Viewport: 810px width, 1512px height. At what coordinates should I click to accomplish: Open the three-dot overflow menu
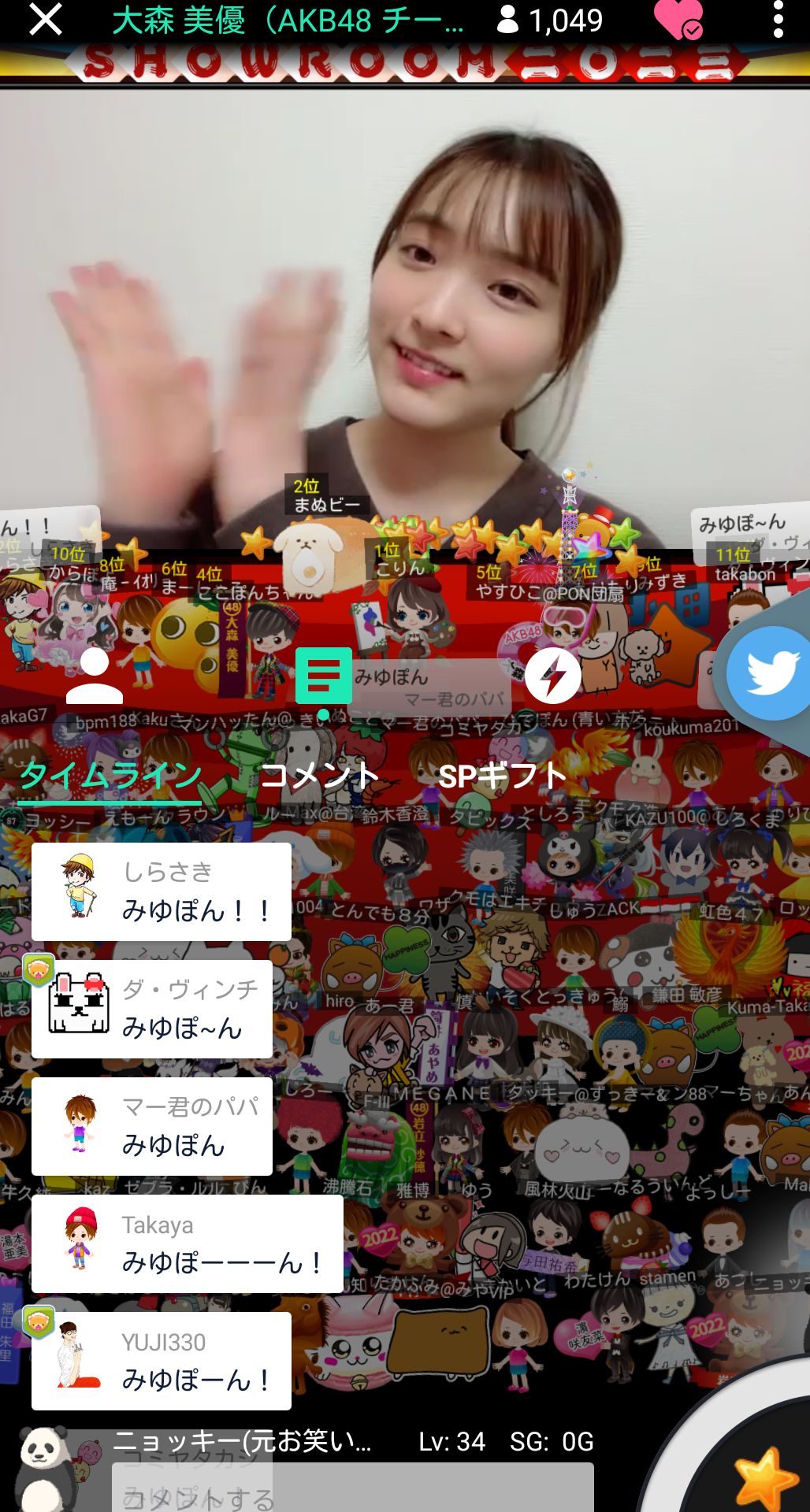778,19
